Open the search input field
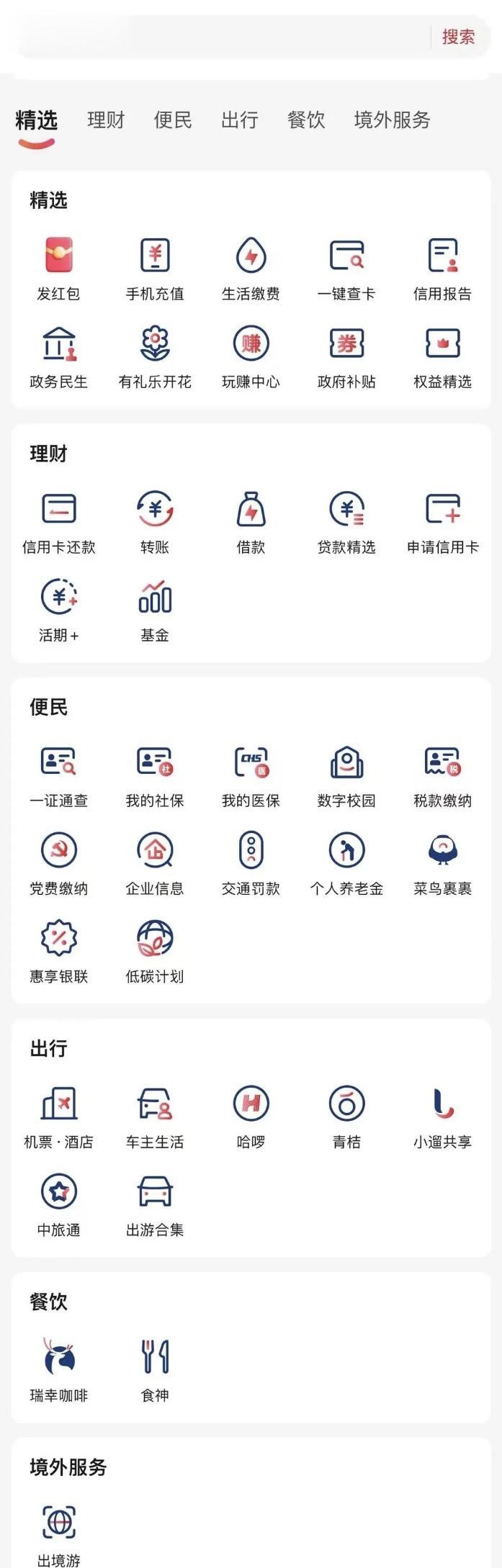The image size is (502, 1568). tap(216, 37)
